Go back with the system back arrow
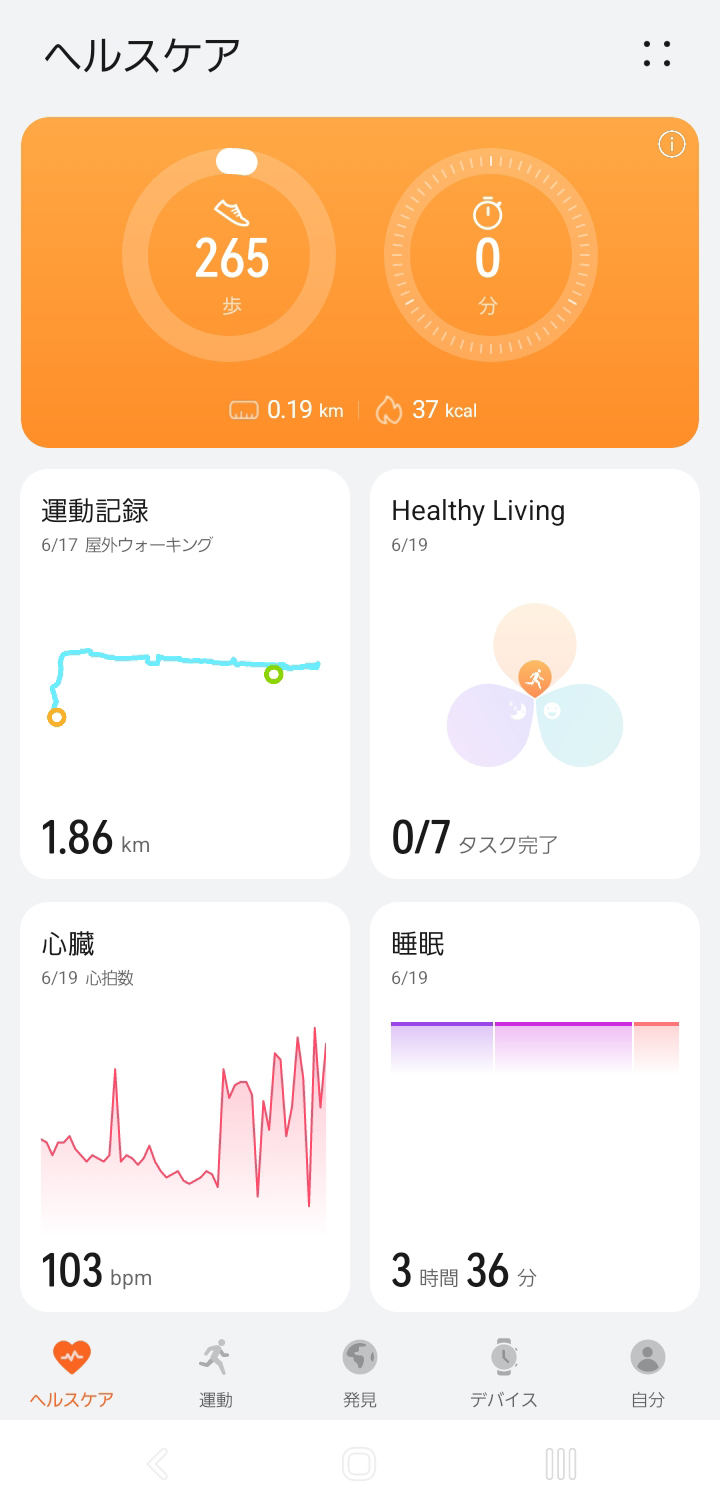720x1504 pixels. pos(157,1464)
